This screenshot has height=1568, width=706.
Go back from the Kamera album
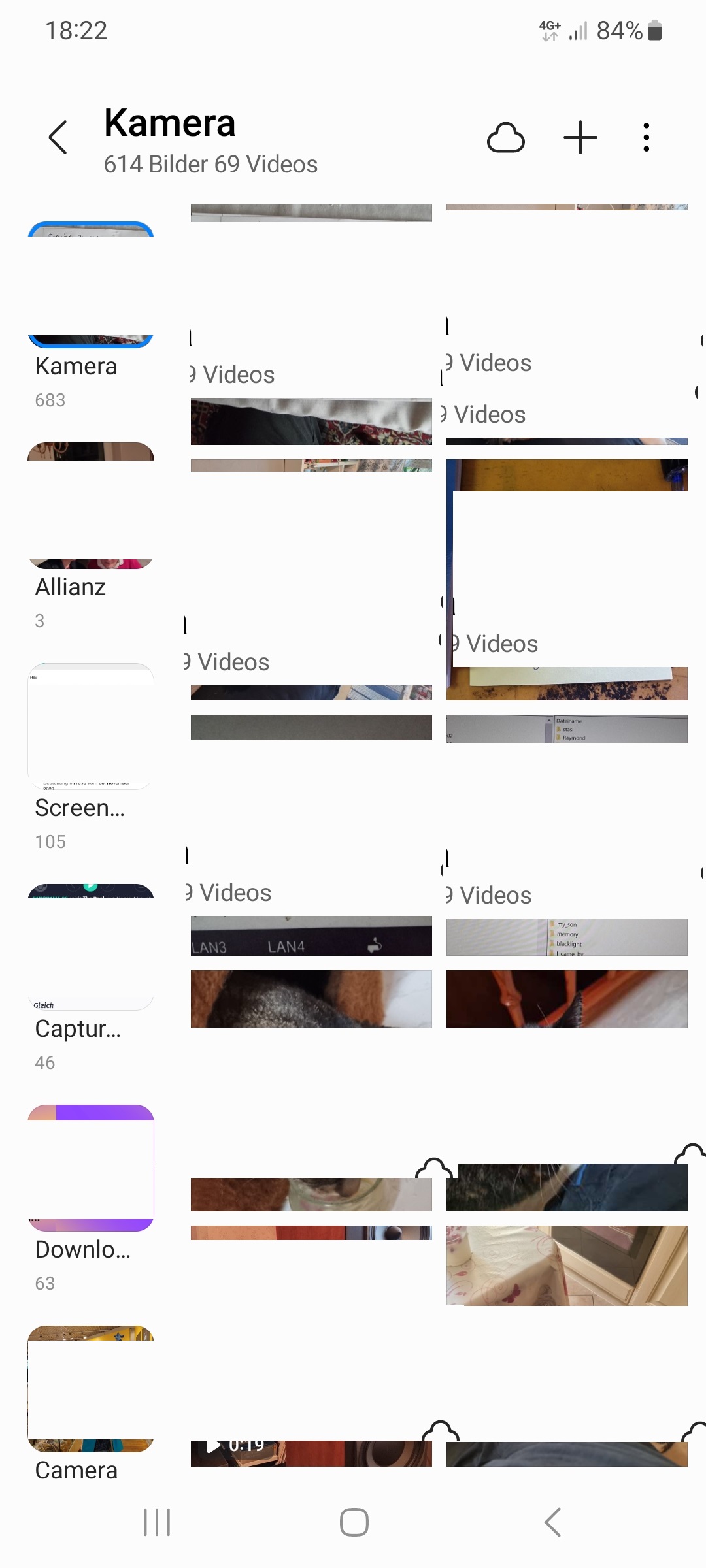click(x=58, y=138)
